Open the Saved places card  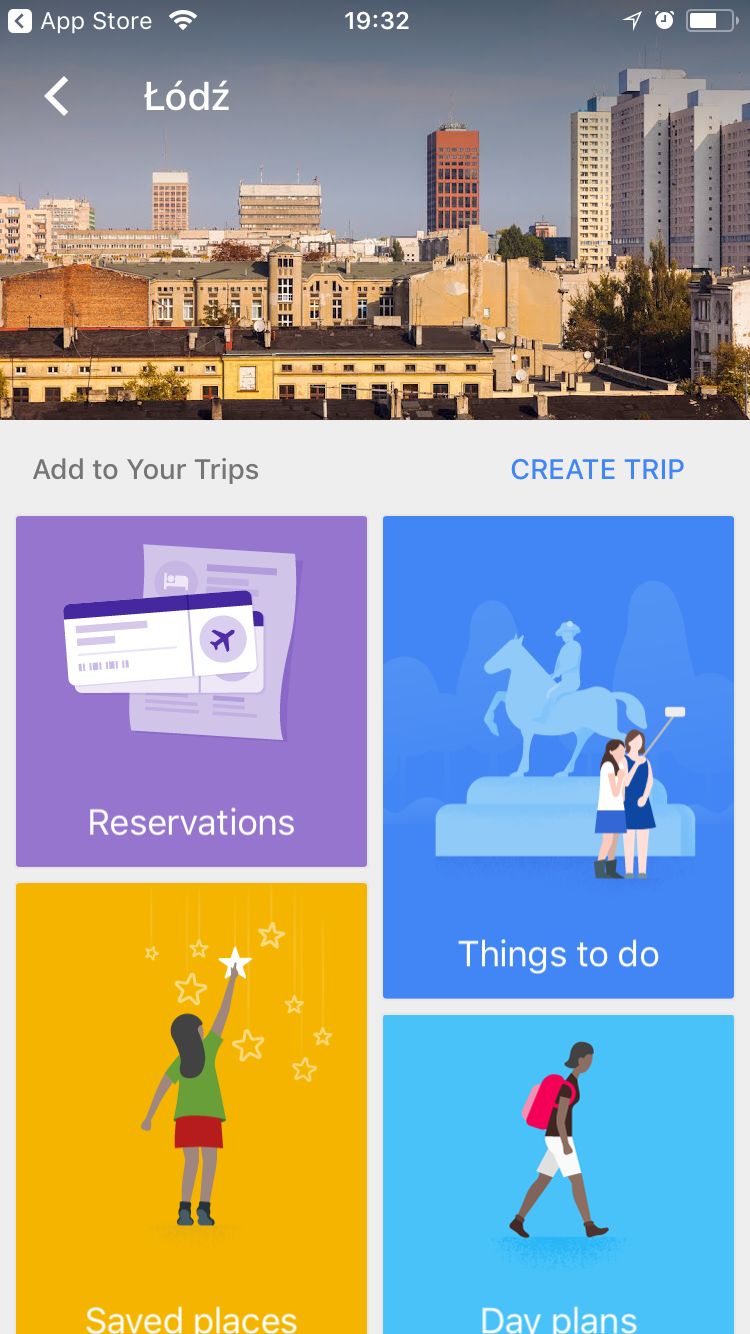pos(191,1108)
